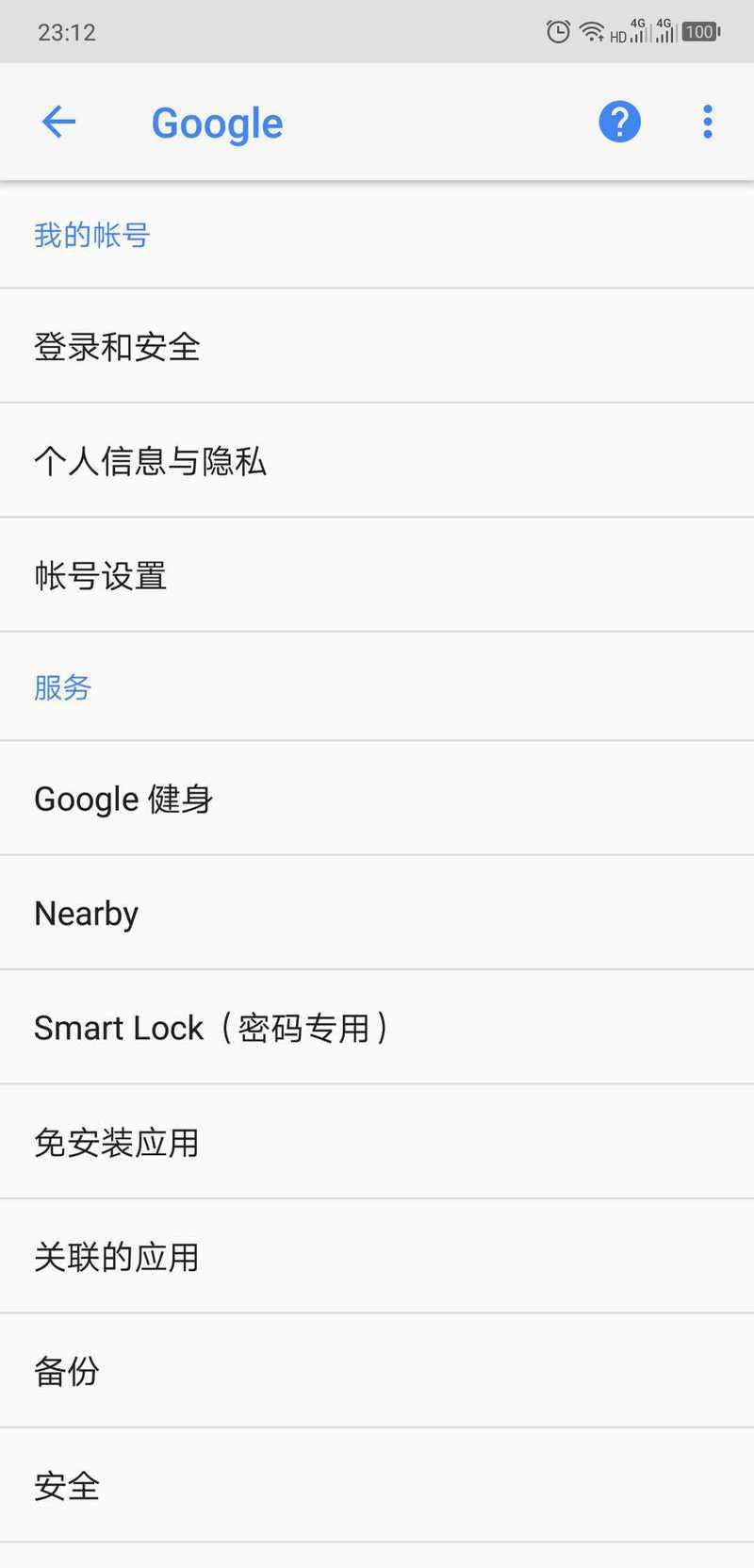Open the Nearby service row
Viewport: 754px width, 1568px height.
(377, 913)
